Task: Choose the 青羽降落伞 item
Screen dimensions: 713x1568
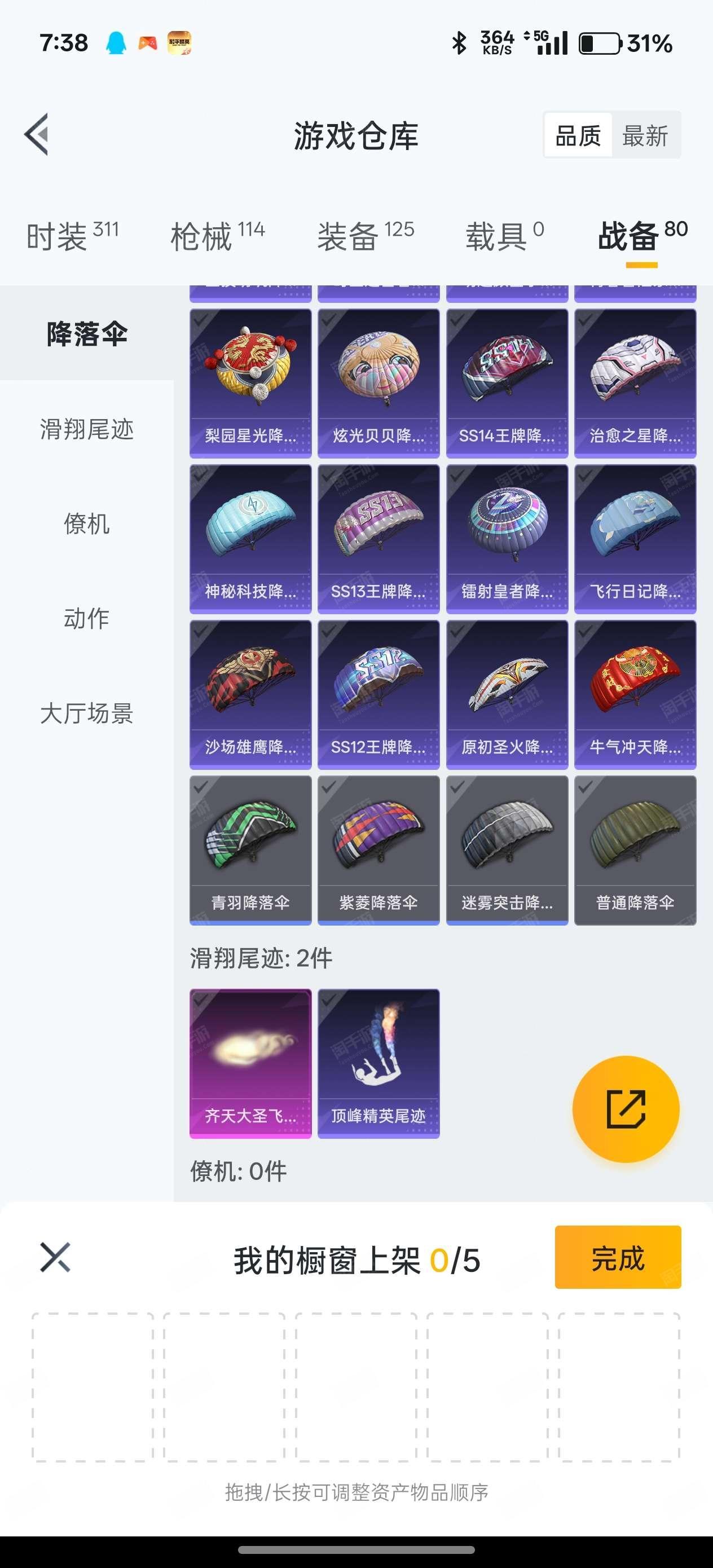Action: 250,850
